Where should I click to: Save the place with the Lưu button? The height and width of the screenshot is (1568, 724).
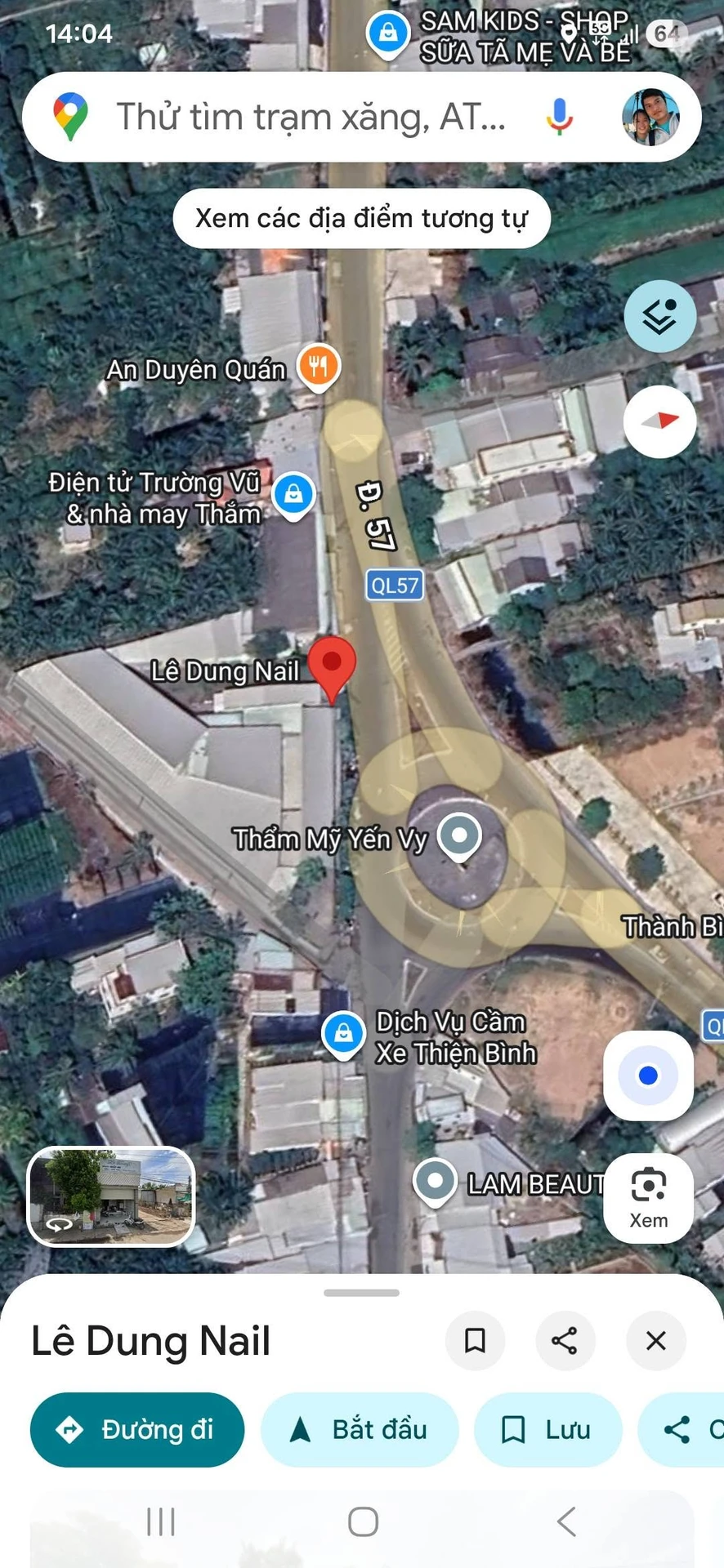coord(548,1429)
